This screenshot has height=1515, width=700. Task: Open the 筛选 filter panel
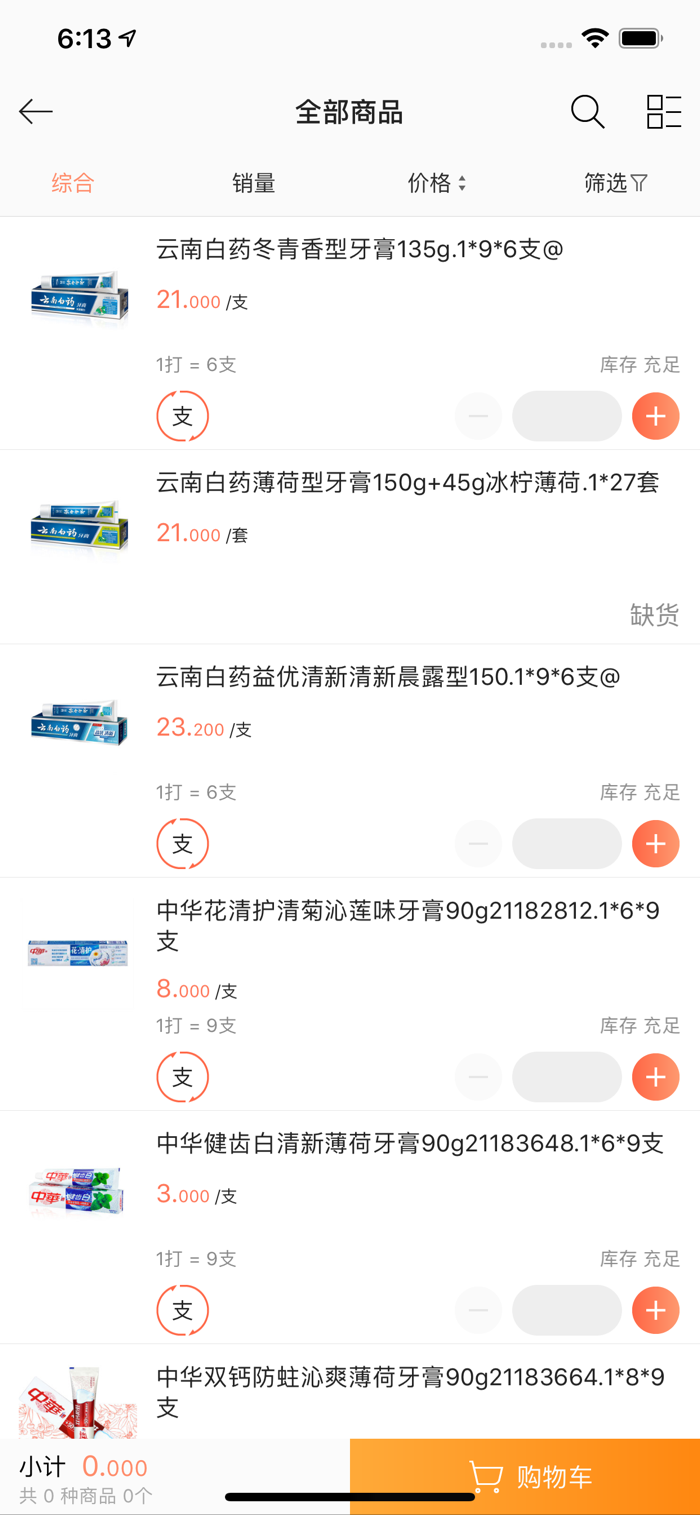(x=616, y=183)
